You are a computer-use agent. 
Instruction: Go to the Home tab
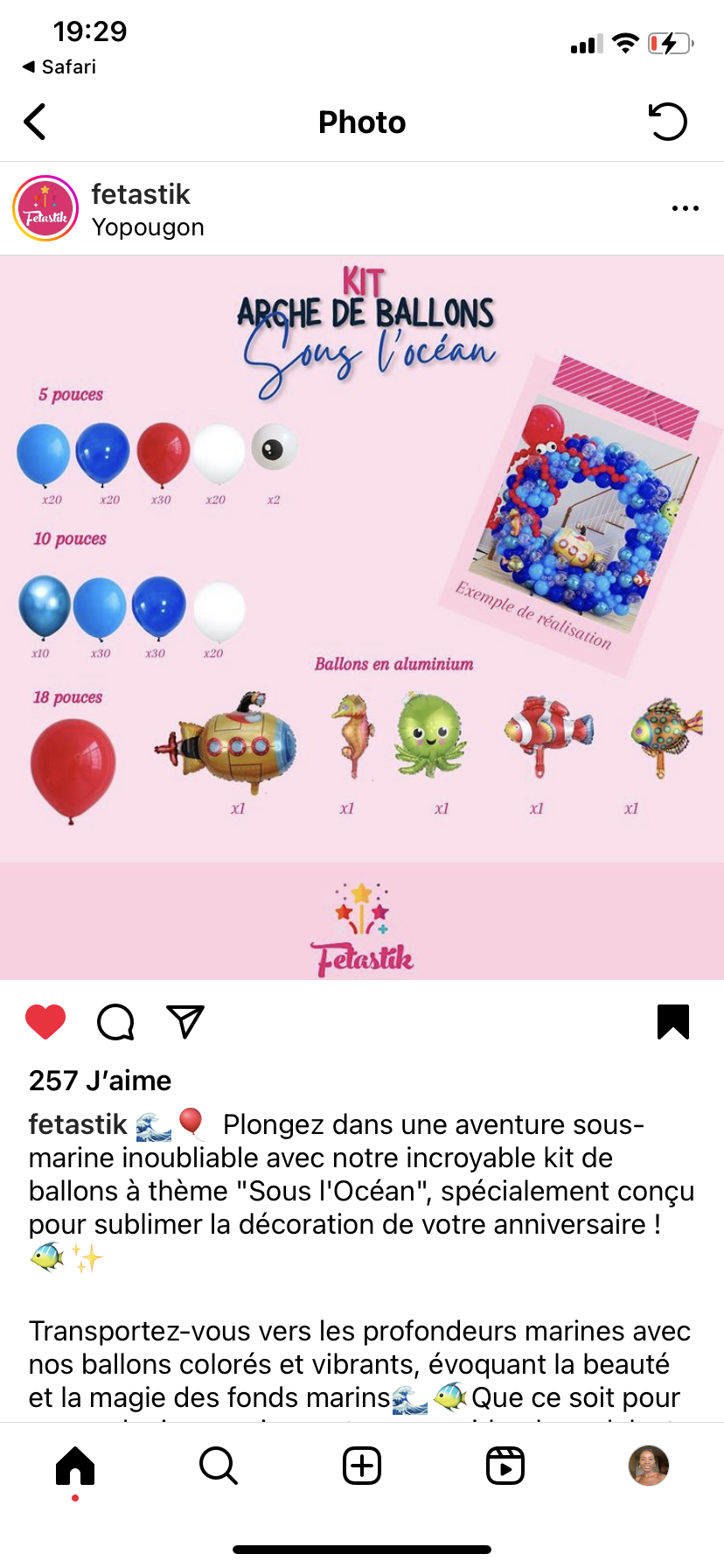(x=75, y=1466)
